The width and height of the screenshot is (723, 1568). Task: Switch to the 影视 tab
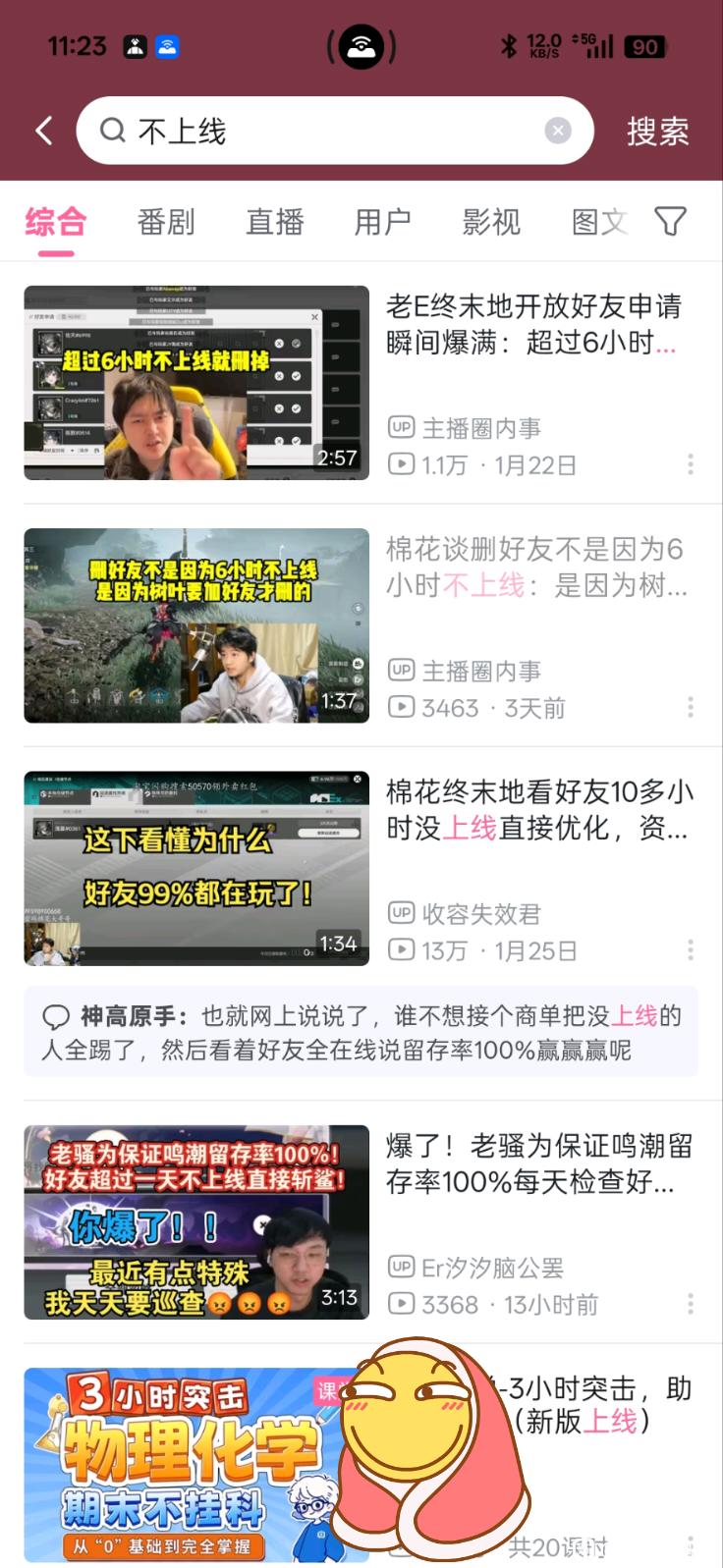491,222
